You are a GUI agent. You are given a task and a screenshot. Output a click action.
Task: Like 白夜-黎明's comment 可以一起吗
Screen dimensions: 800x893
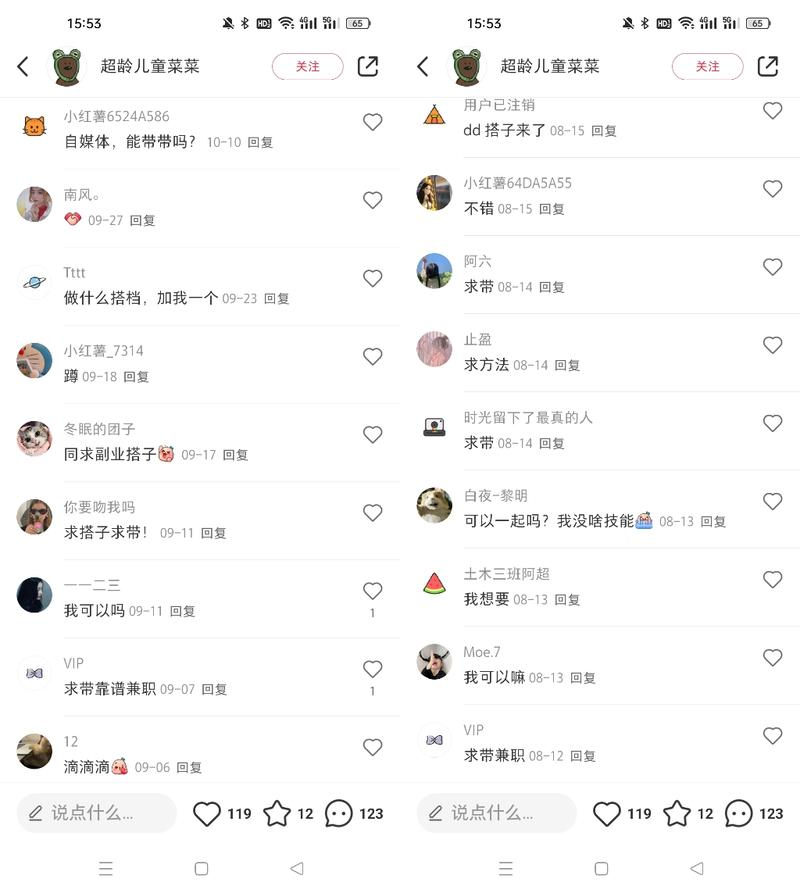coord(772,501)
